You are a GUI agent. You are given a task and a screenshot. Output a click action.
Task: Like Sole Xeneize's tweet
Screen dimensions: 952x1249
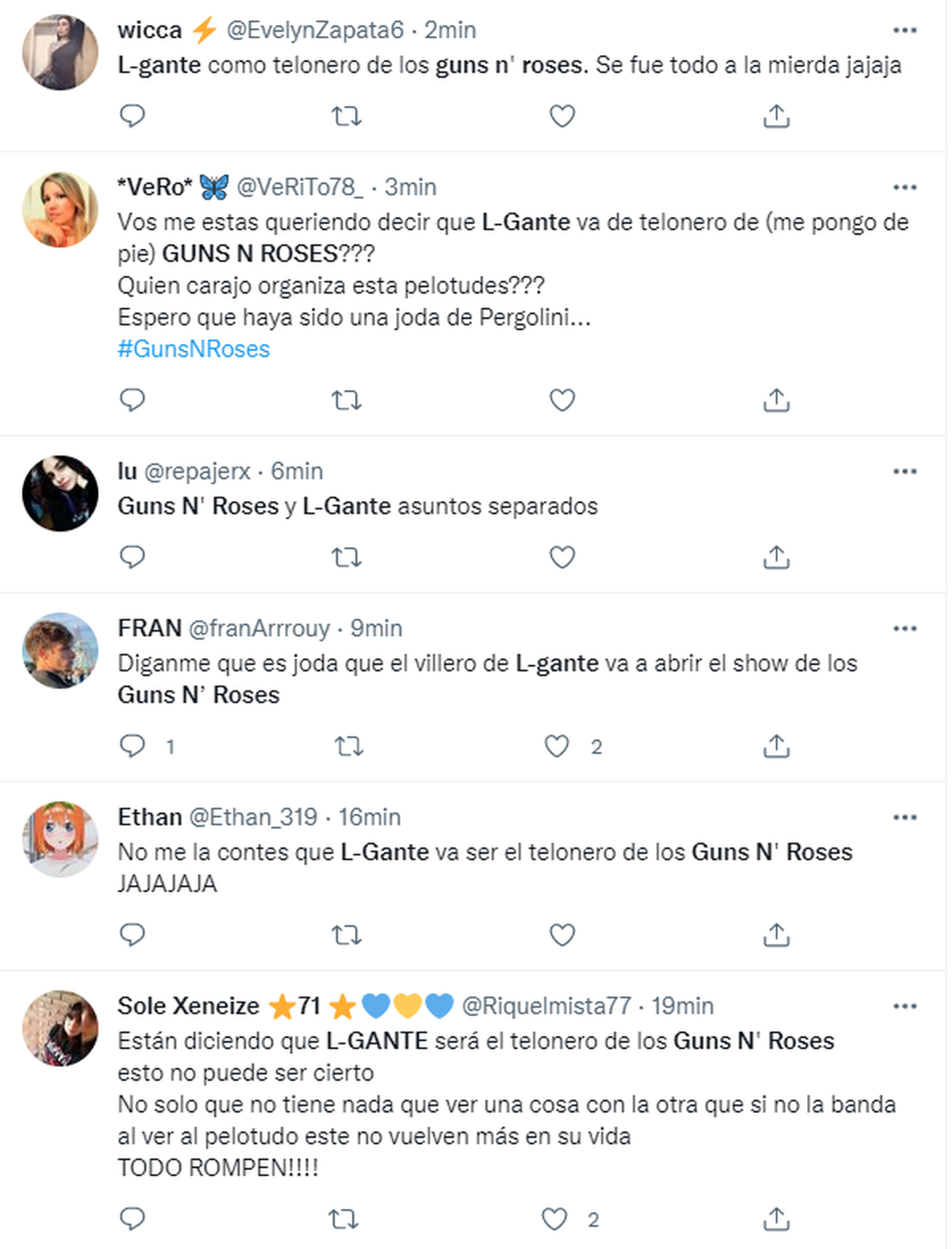click(x=555, y=1219)
